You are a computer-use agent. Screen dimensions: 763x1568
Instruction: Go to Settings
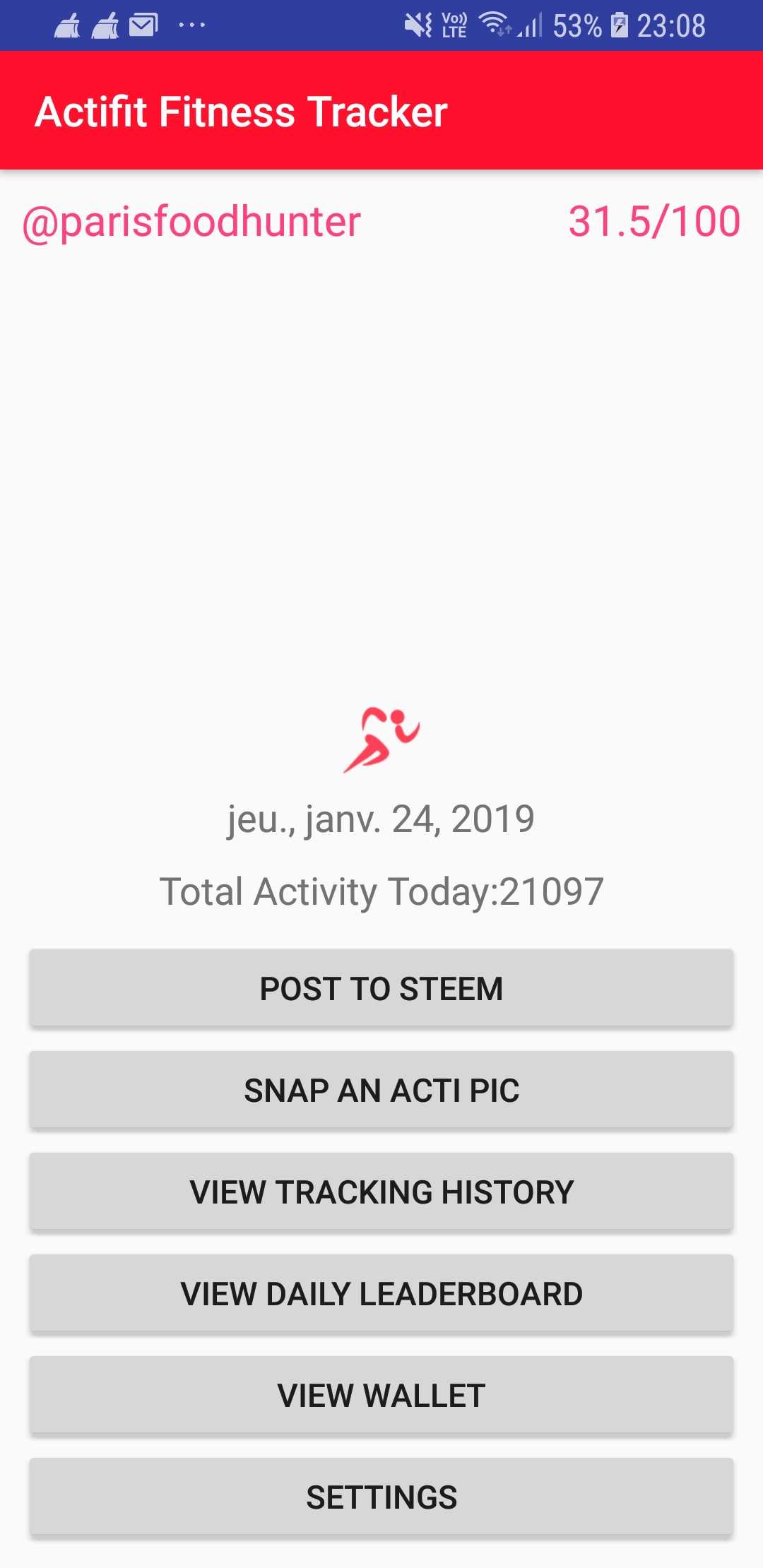point(381,1497)
